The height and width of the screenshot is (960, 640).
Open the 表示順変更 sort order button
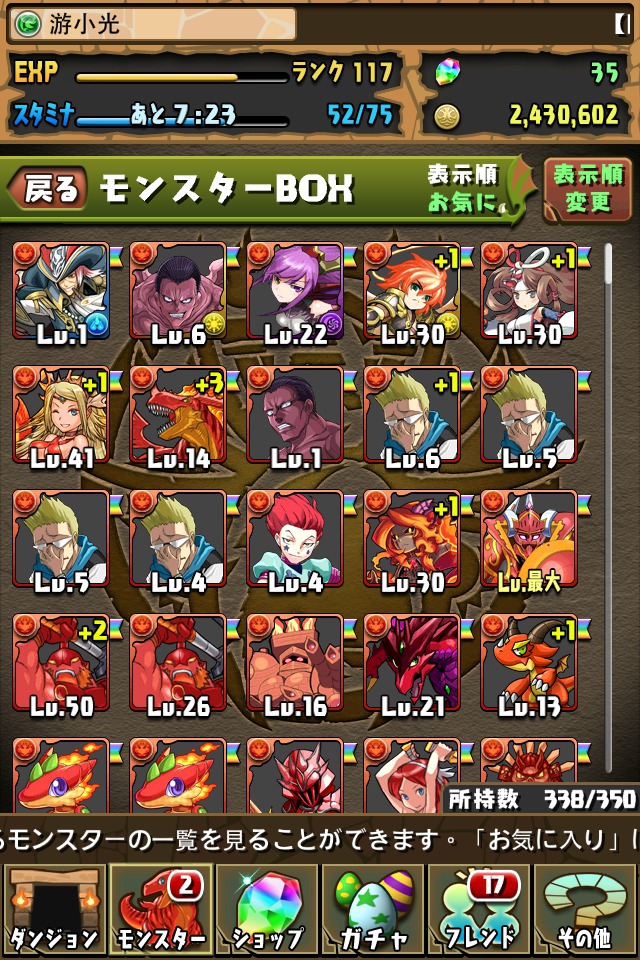pos(587,190)
